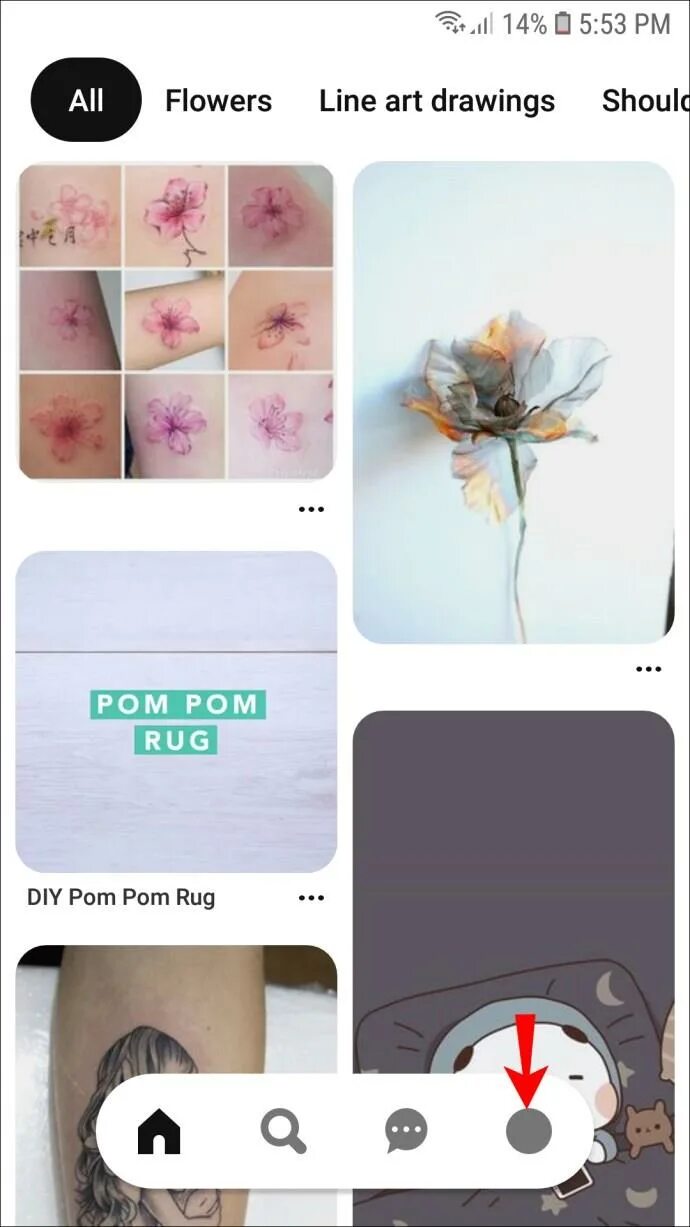
Task: Open more options for DIY Pom Pom Rug
Action: pyautogui.click(x=311, y=898)
